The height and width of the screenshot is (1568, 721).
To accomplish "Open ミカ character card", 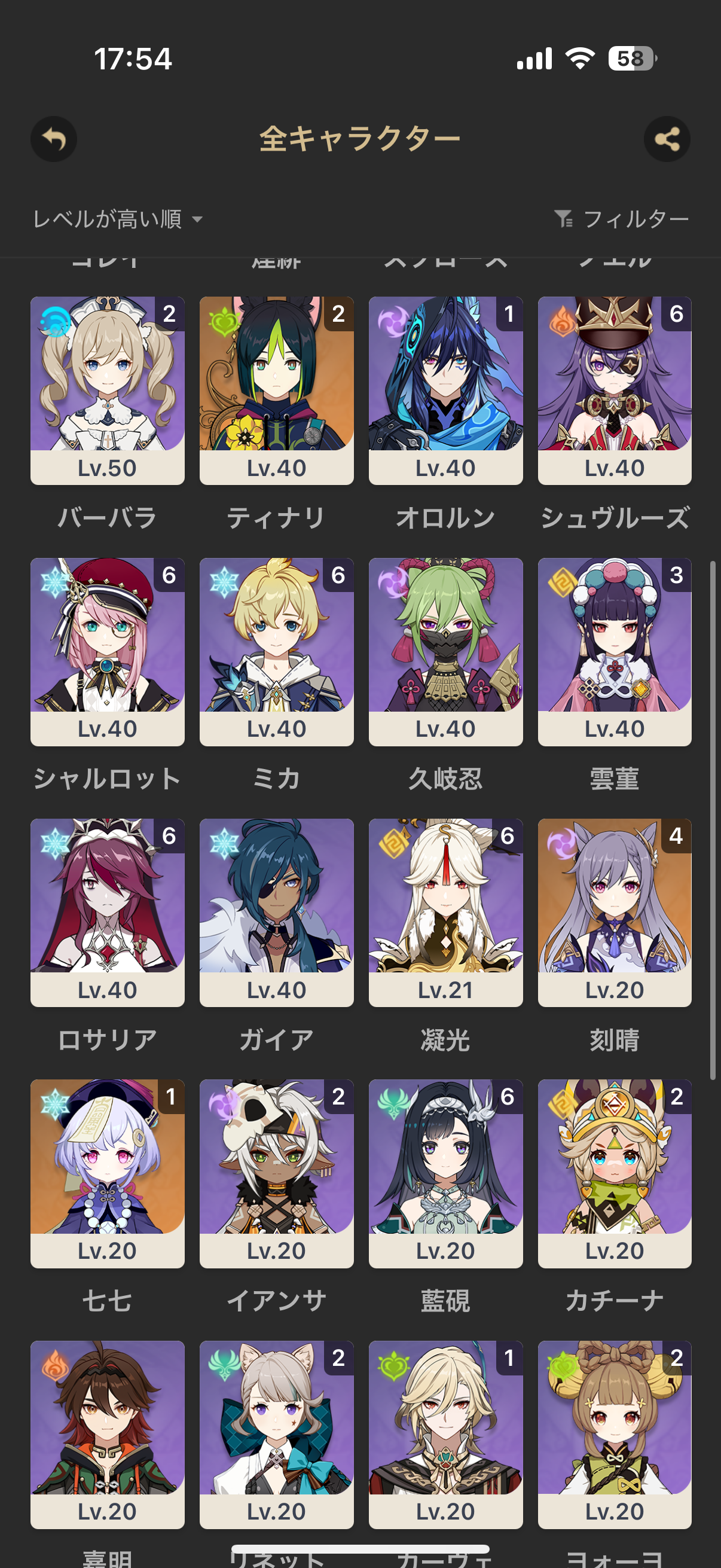I will coord(276,651).
